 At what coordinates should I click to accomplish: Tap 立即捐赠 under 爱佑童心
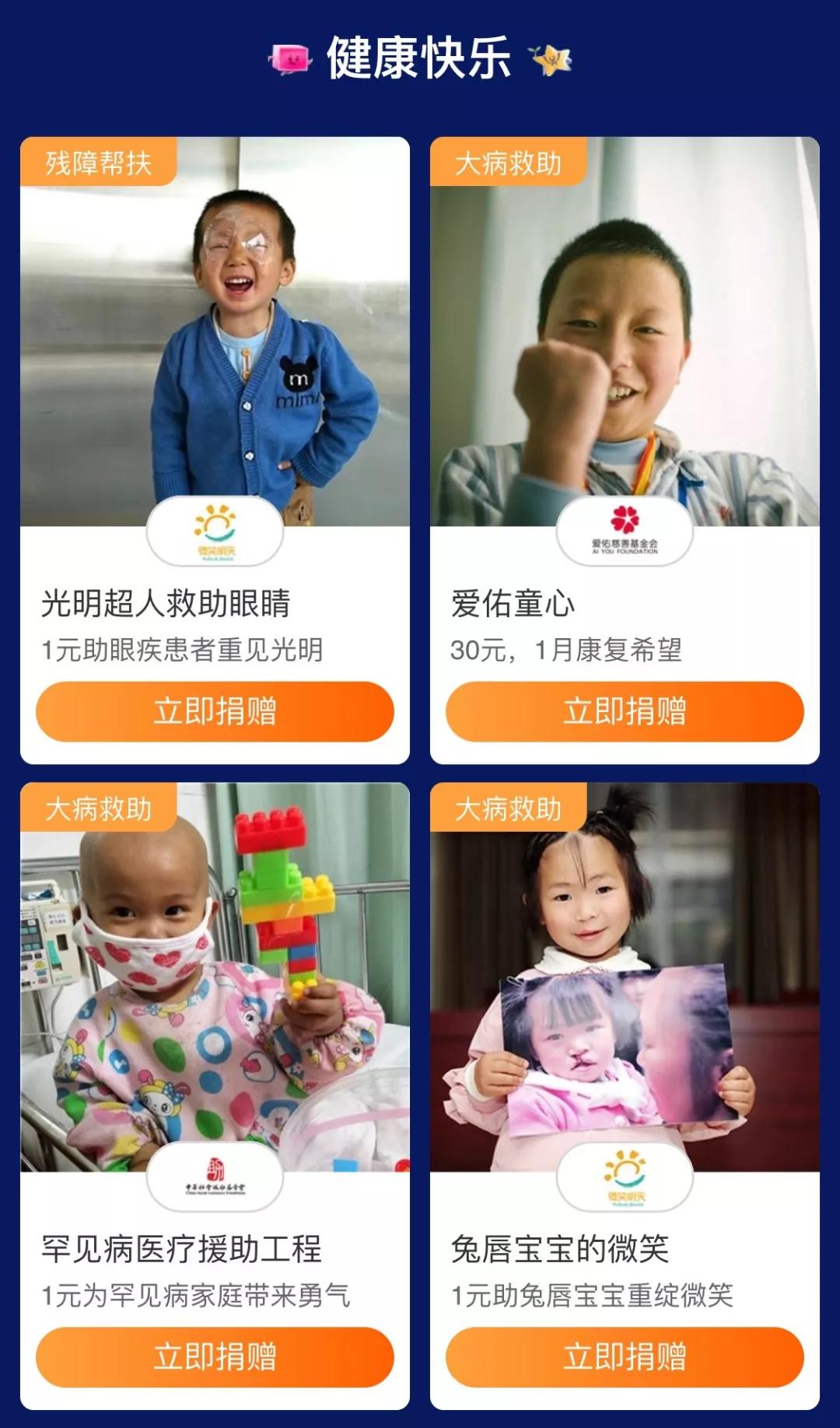(x=625, y=711)
